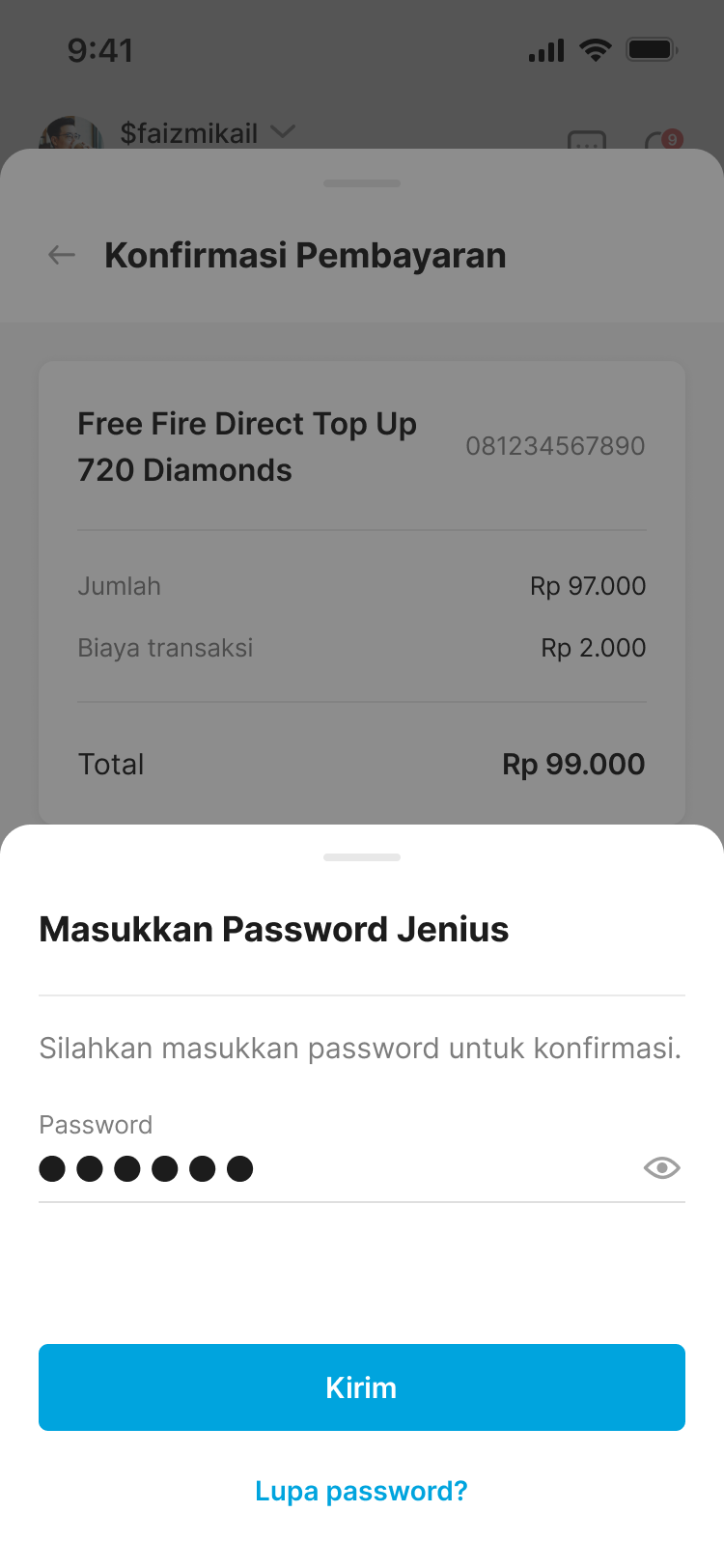Expand the $faizmikail account dropdown
The image size is (724, 1568).
tap(281, 133)
